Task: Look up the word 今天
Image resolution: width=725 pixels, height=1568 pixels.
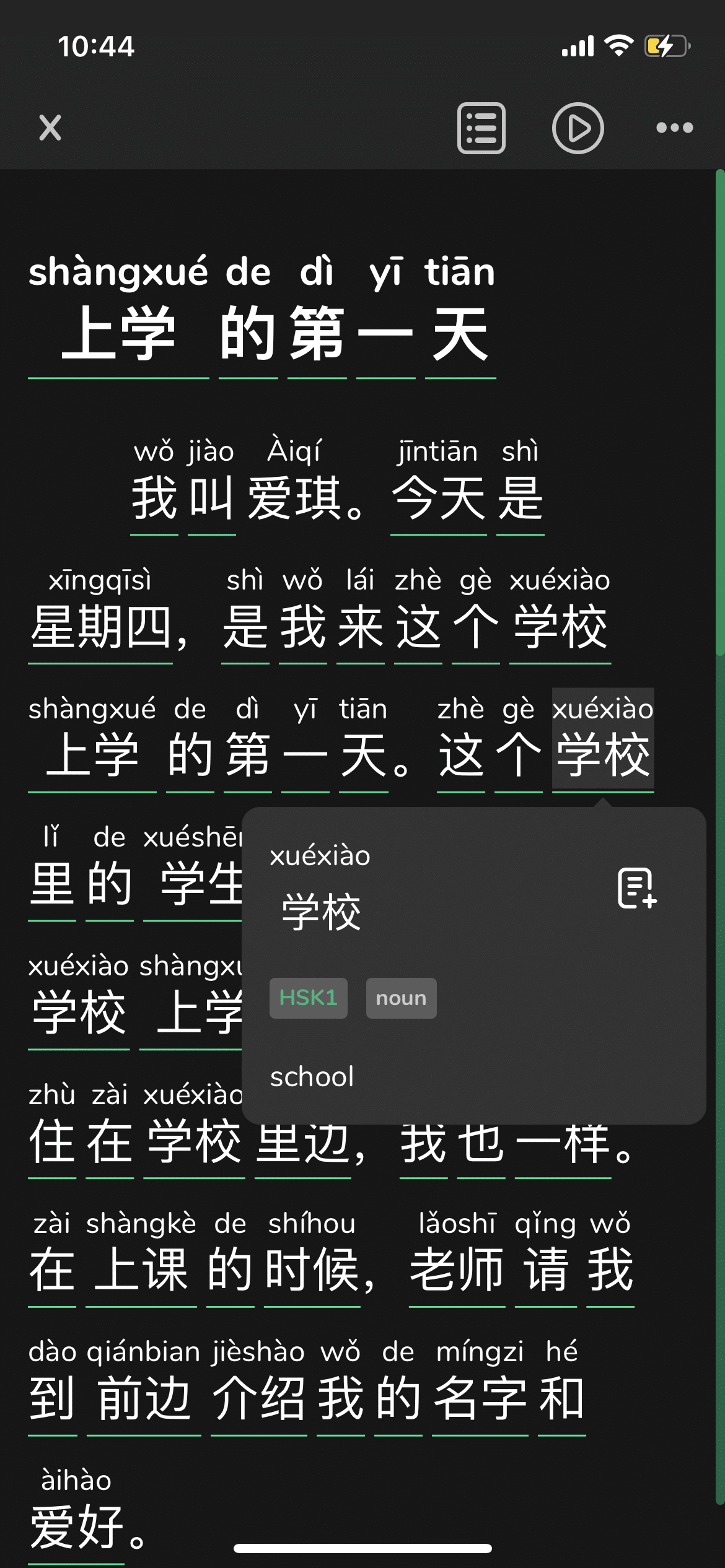Action: (x=438, y=498)
